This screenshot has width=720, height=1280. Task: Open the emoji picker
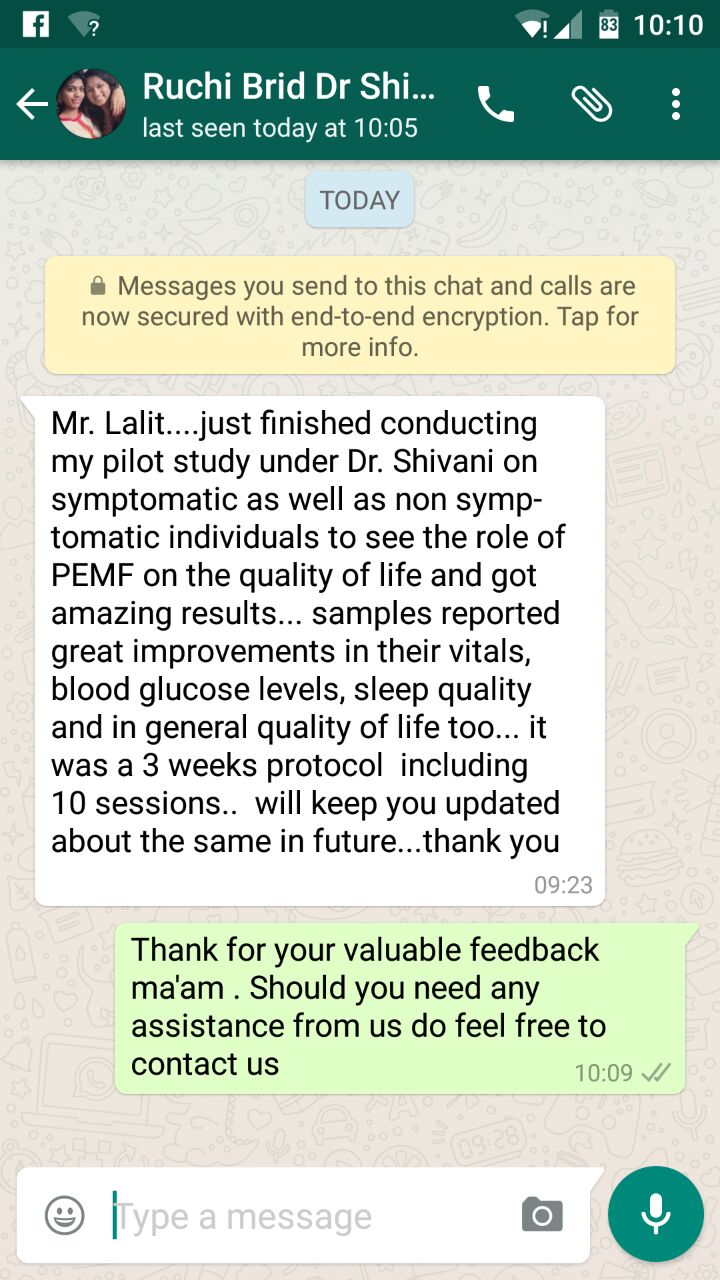pos(65,1216)
